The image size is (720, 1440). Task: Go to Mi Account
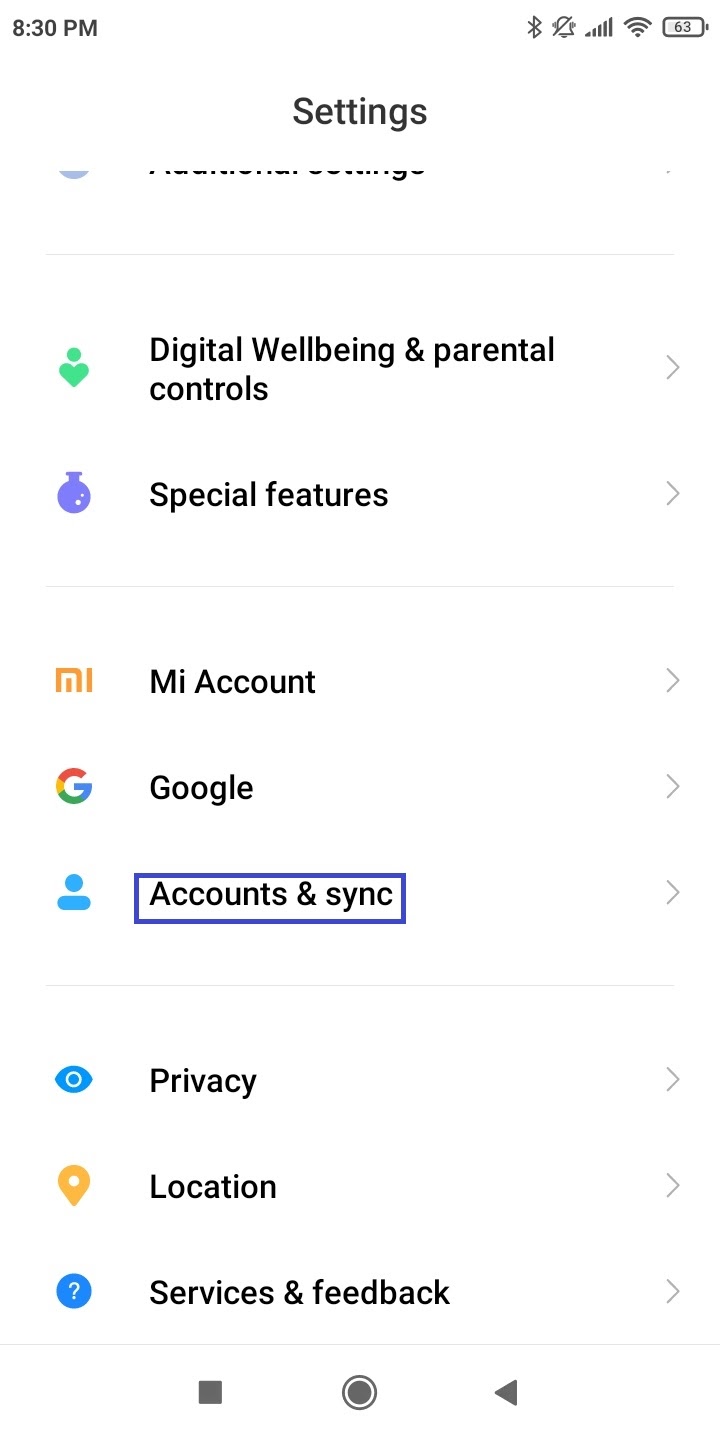pyautogui.click(x=360, y=681)
